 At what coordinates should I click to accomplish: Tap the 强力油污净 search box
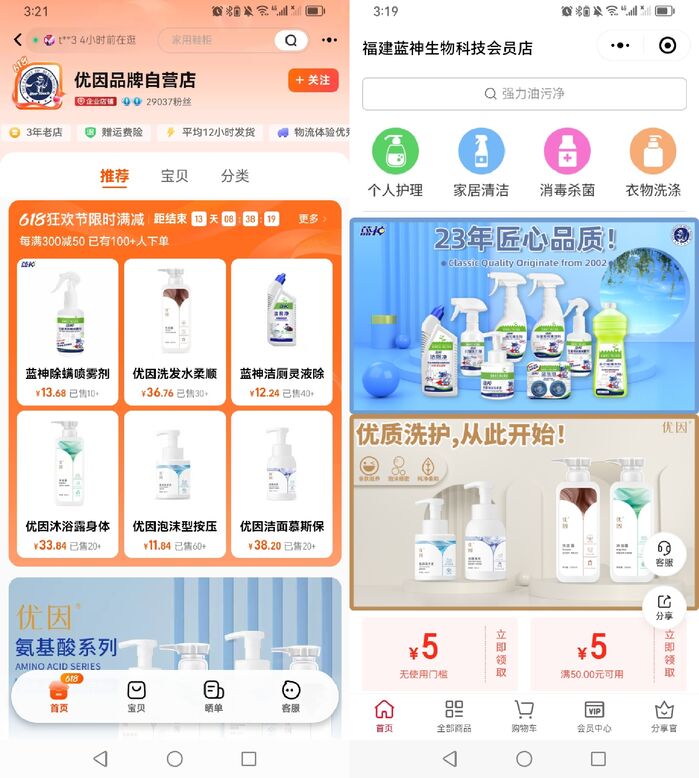click(x=524, y=94)
